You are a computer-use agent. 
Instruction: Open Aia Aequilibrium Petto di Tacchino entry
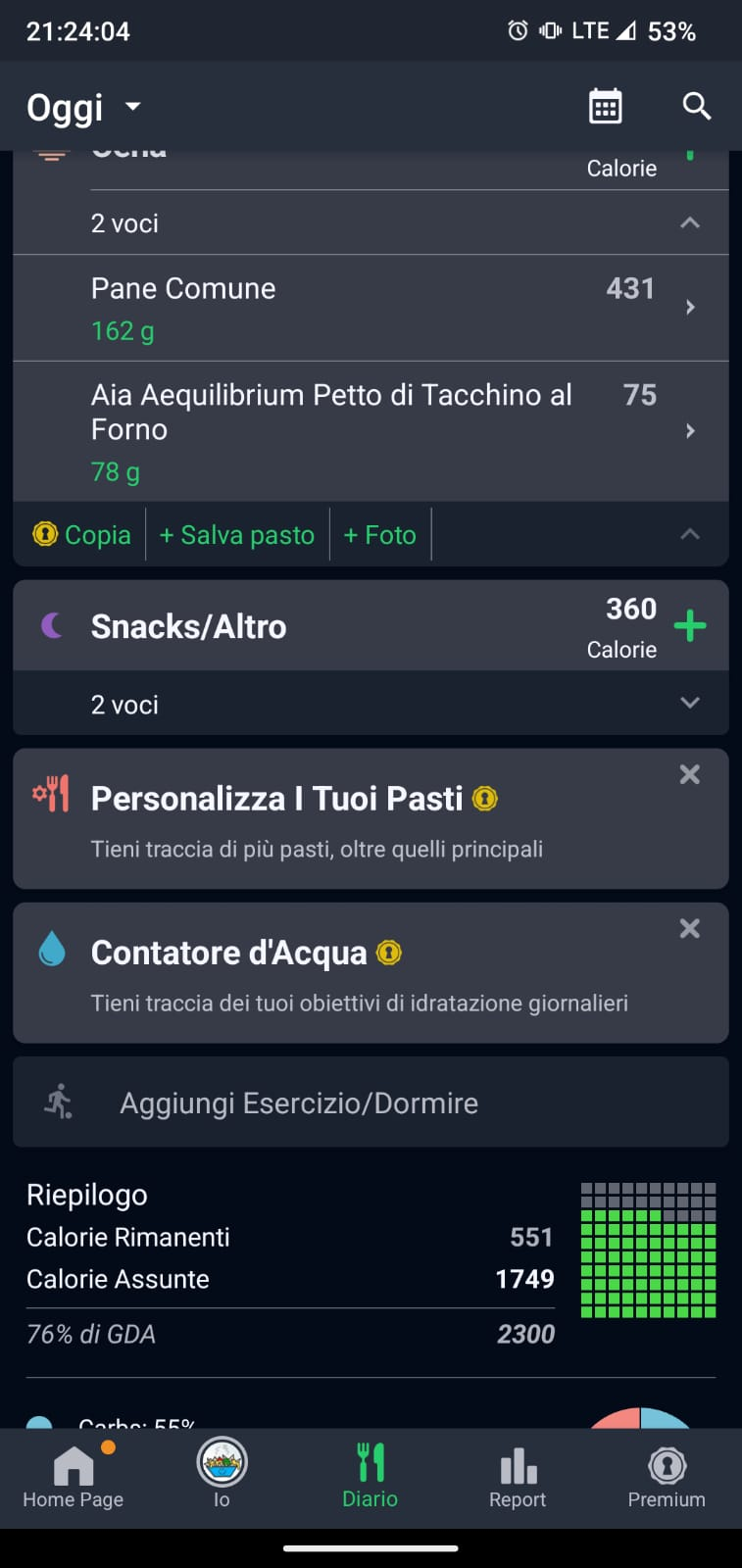pos(371,431)
